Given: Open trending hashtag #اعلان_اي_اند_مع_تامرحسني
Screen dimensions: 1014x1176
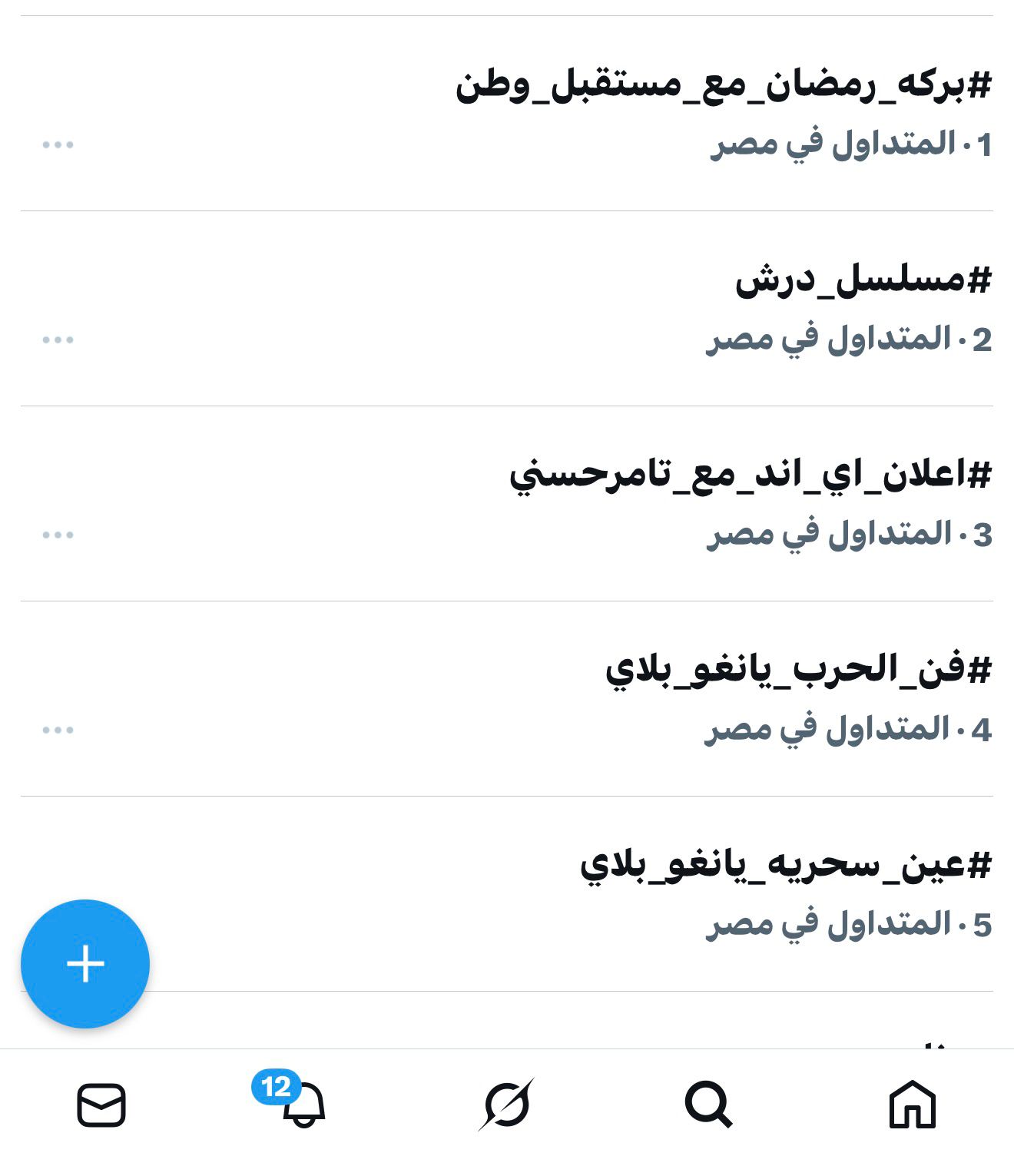Looking at the screenshot, I should 750,475.
